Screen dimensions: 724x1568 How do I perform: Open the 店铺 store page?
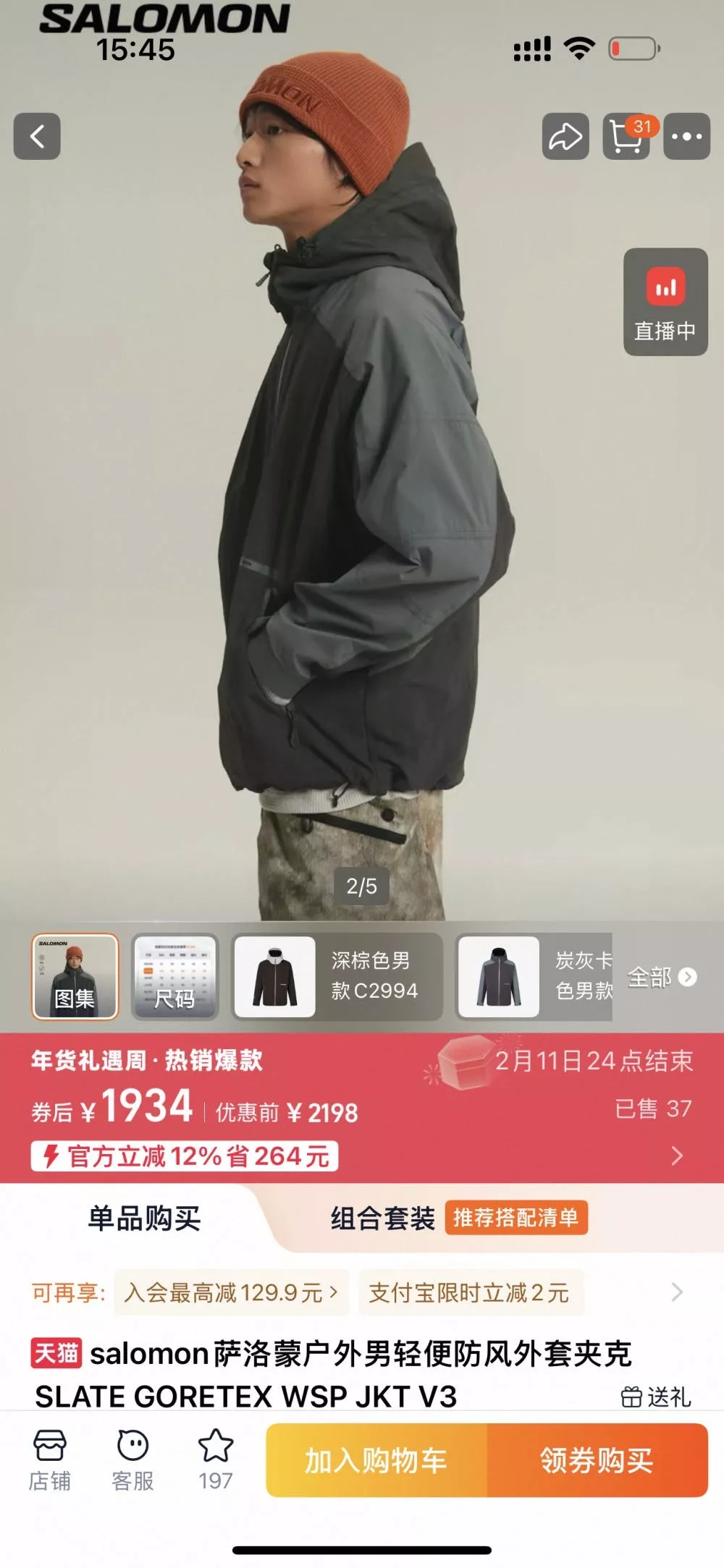click(x=50, y=1460)
